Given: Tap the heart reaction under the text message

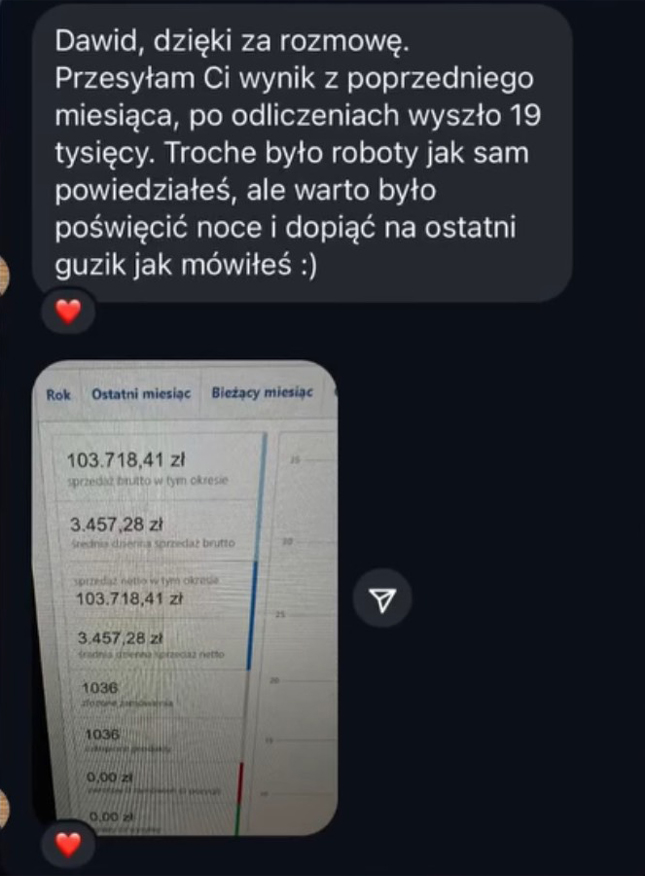Looking at the screenshot, I should point(68,312).
